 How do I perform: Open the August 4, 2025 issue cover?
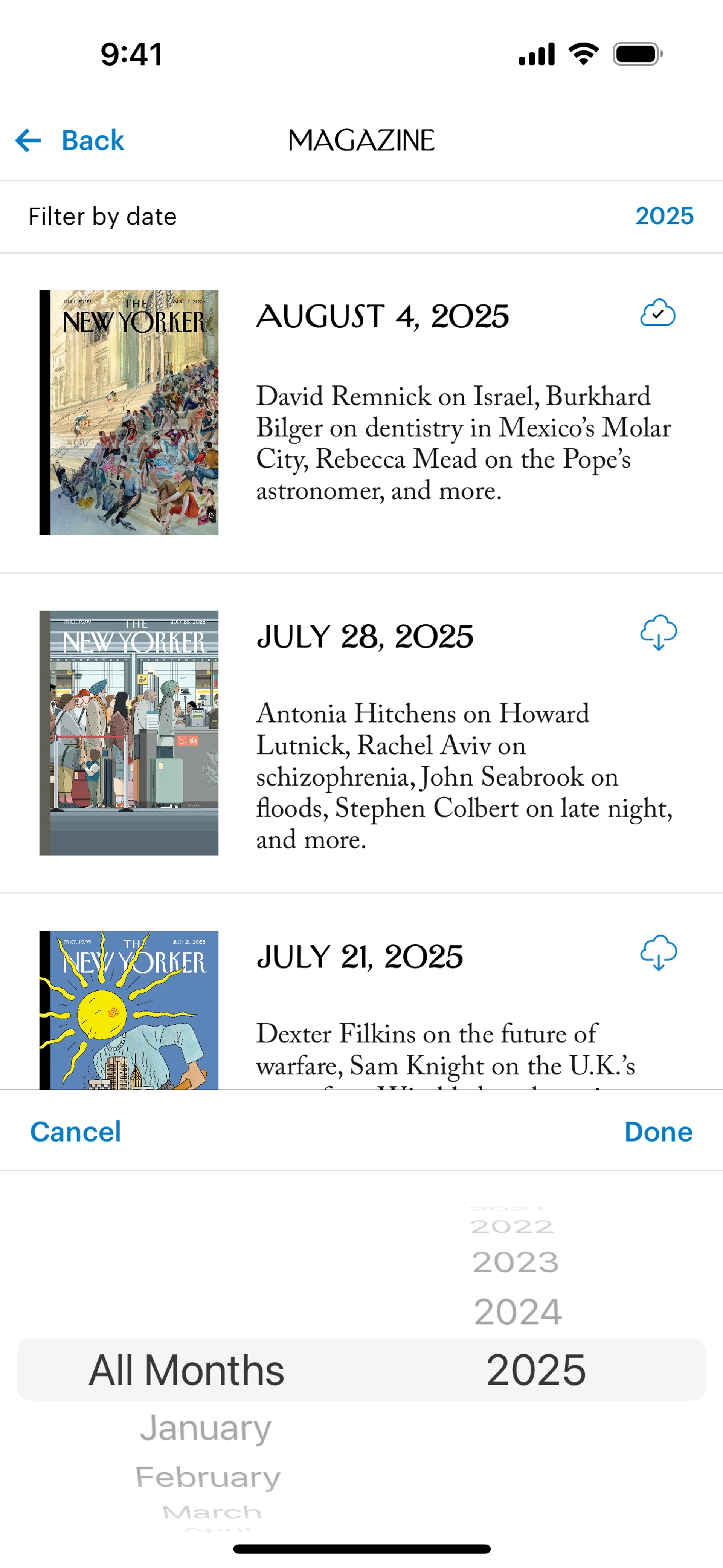point(129,413)
